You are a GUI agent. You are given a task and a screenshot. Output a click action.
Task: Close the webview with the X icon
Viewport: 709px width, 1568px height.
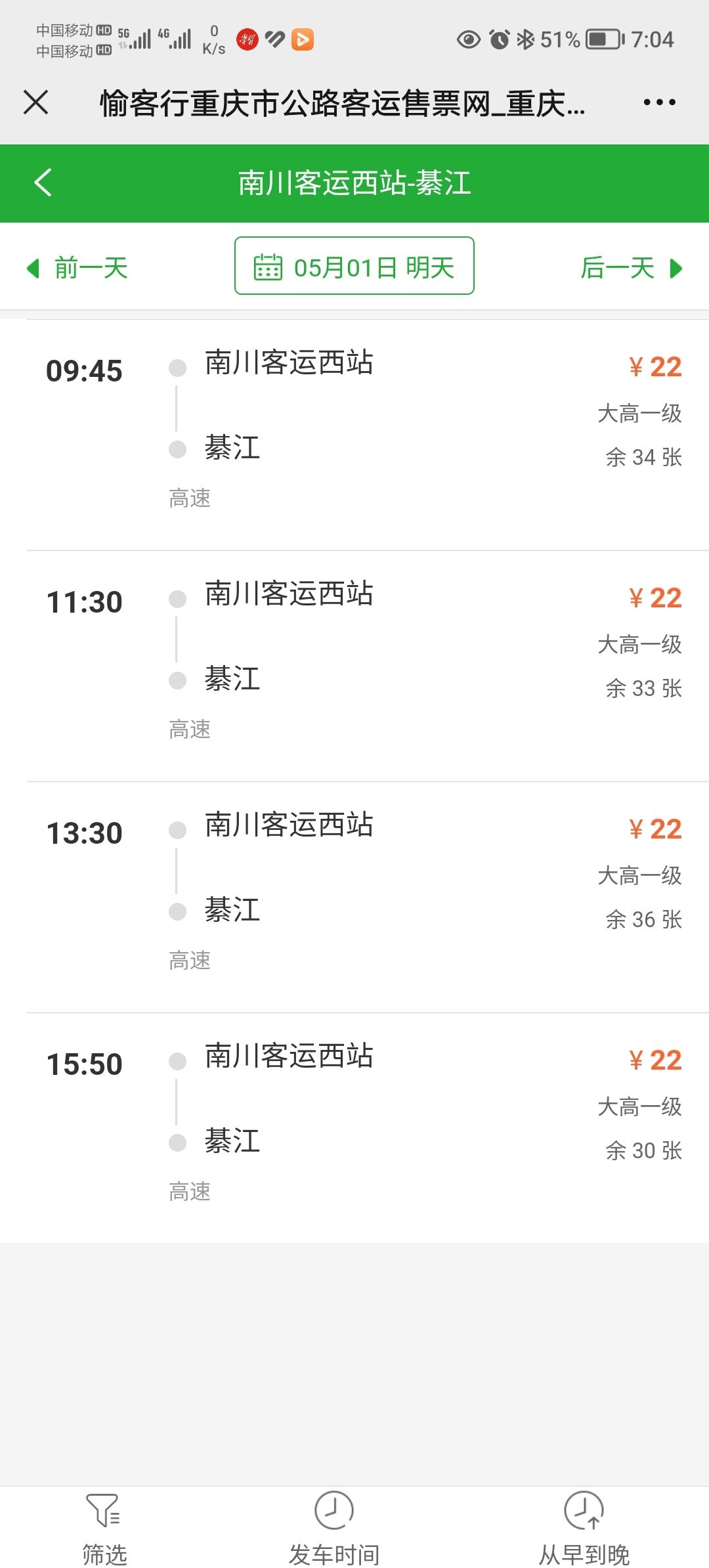[36, 102]
